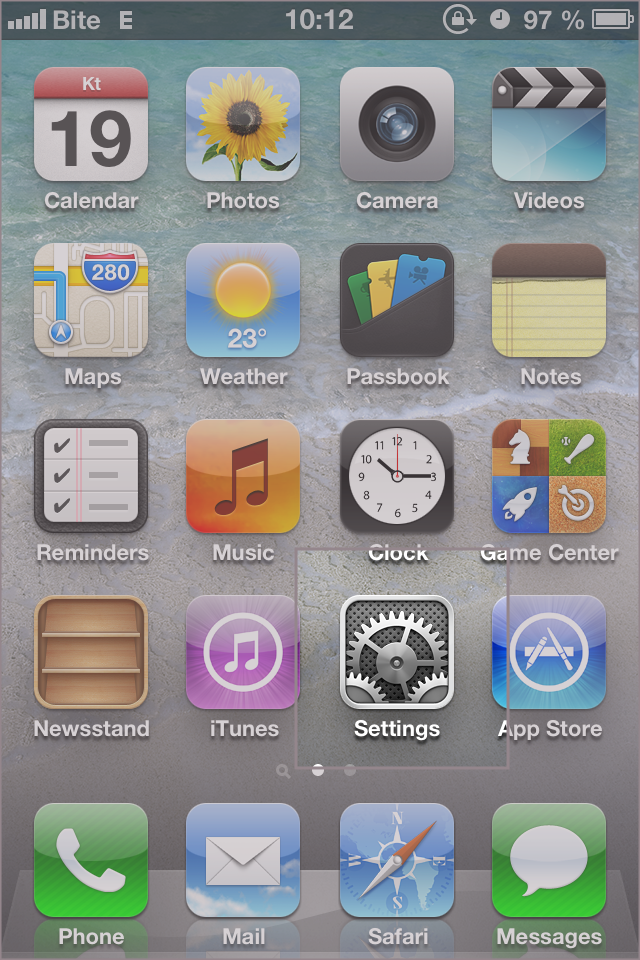Open the Notes app
This screenshot has height=960, width=640.
(x=549, y=300)
